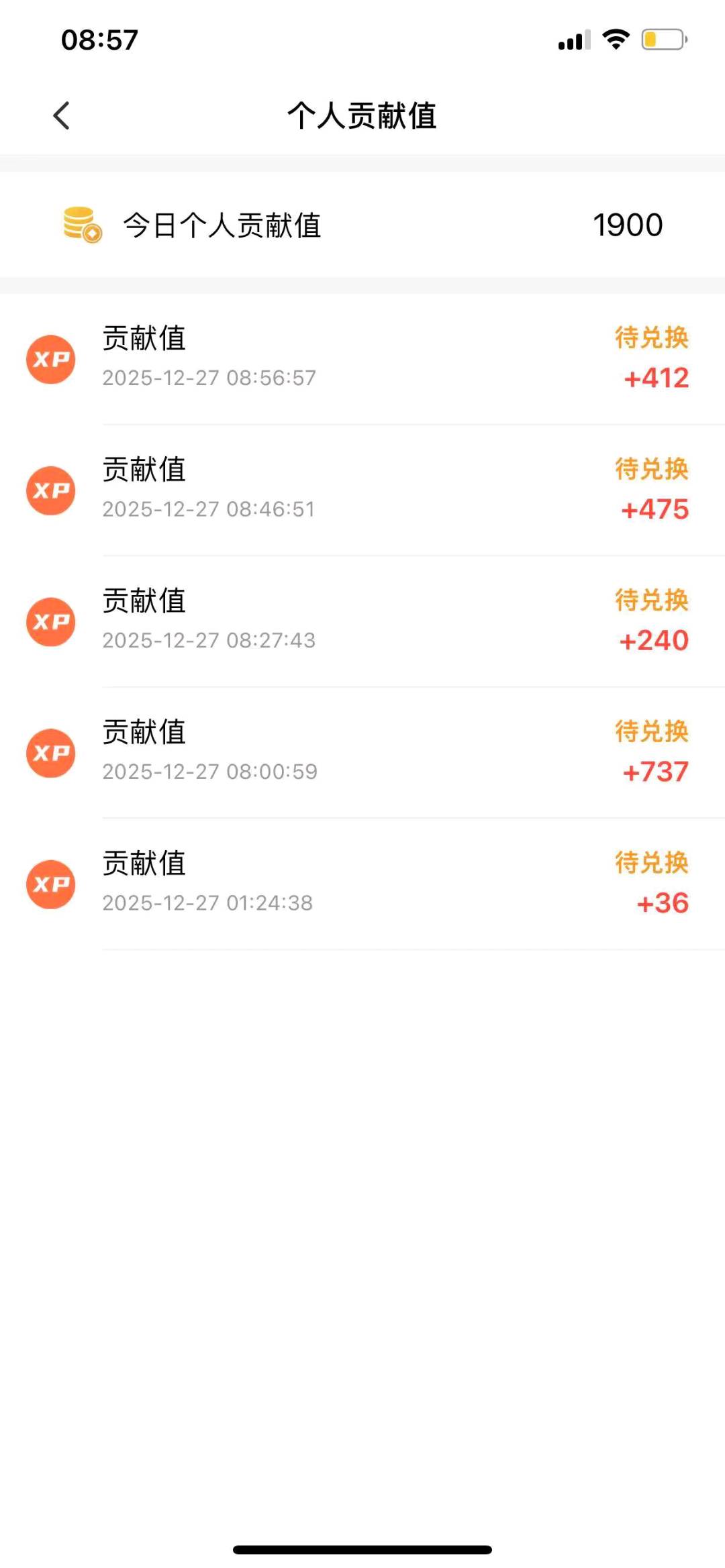
Task: Tap the 今日个人贡献值 label
Action: (222, 224)
